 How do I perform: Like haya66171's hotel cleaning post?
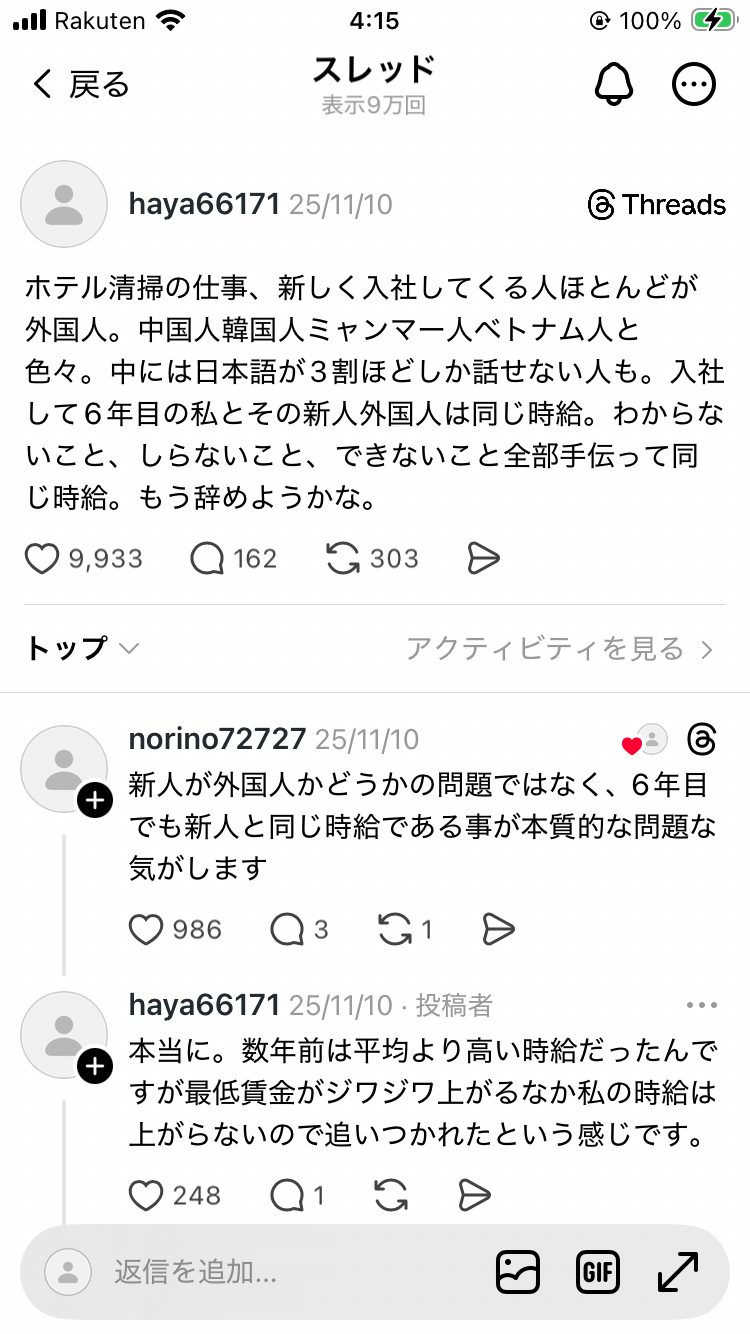[x=42, y=559]
